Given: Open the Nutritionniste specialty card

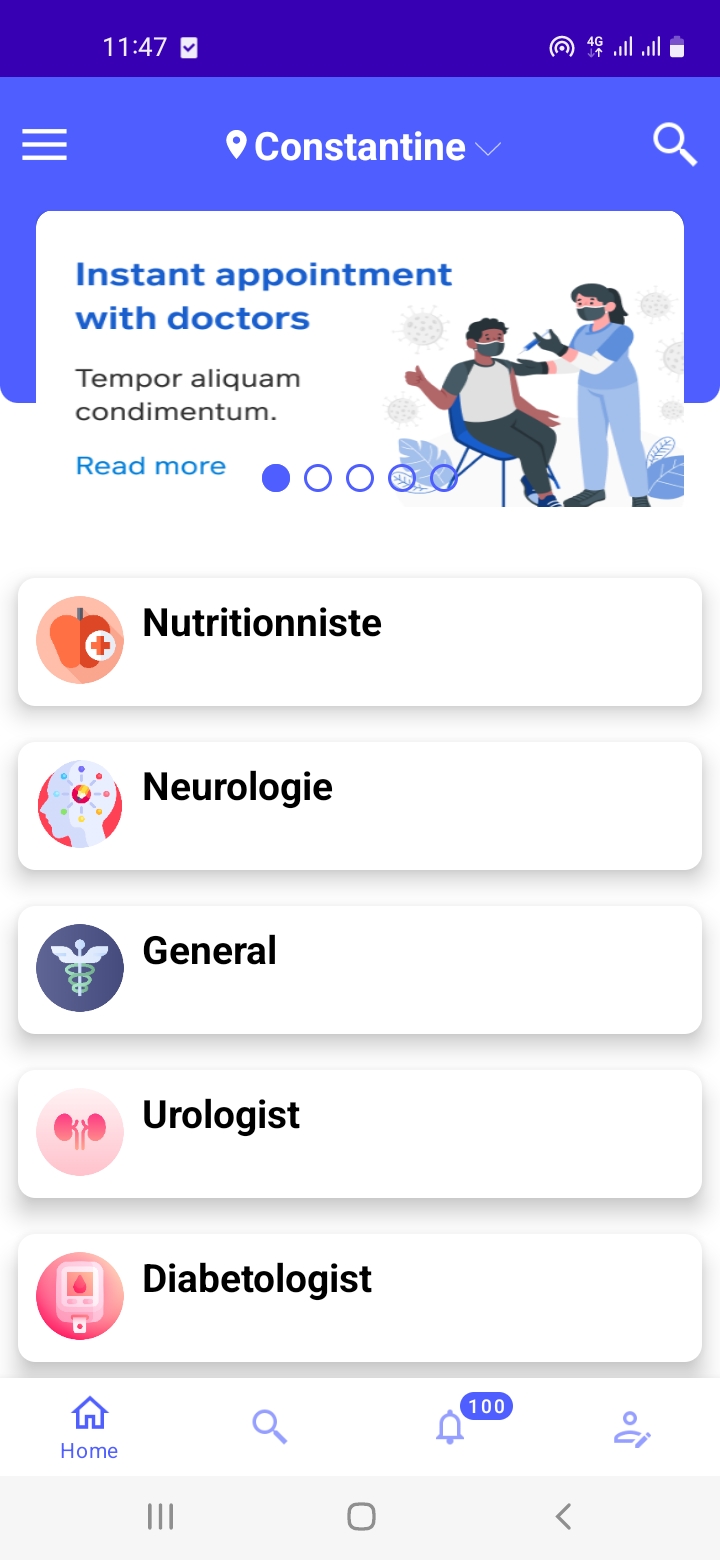Looking at the screenshot, I should pos(360,642).
